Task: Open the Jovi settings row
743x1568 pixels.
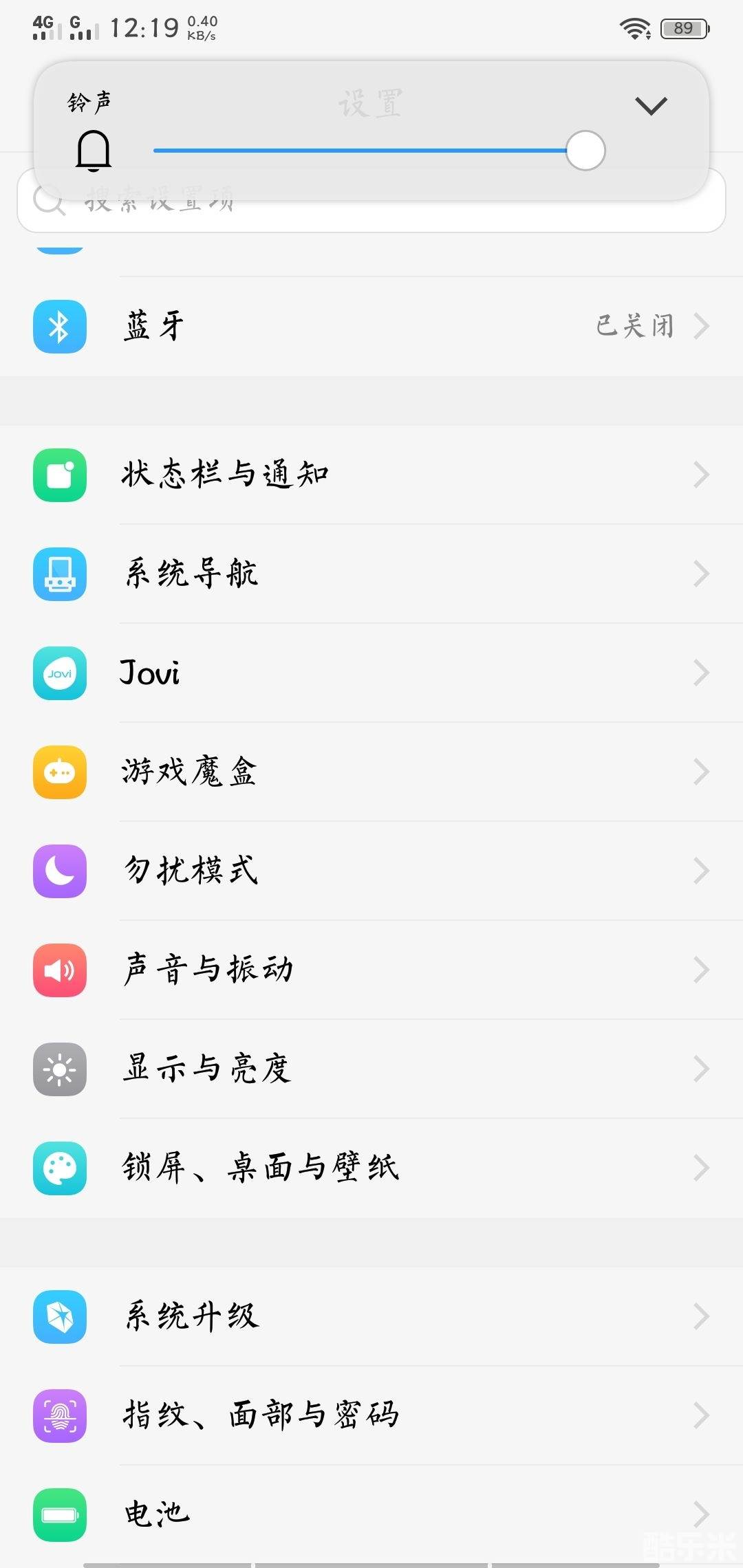Action: pos(371,673)
